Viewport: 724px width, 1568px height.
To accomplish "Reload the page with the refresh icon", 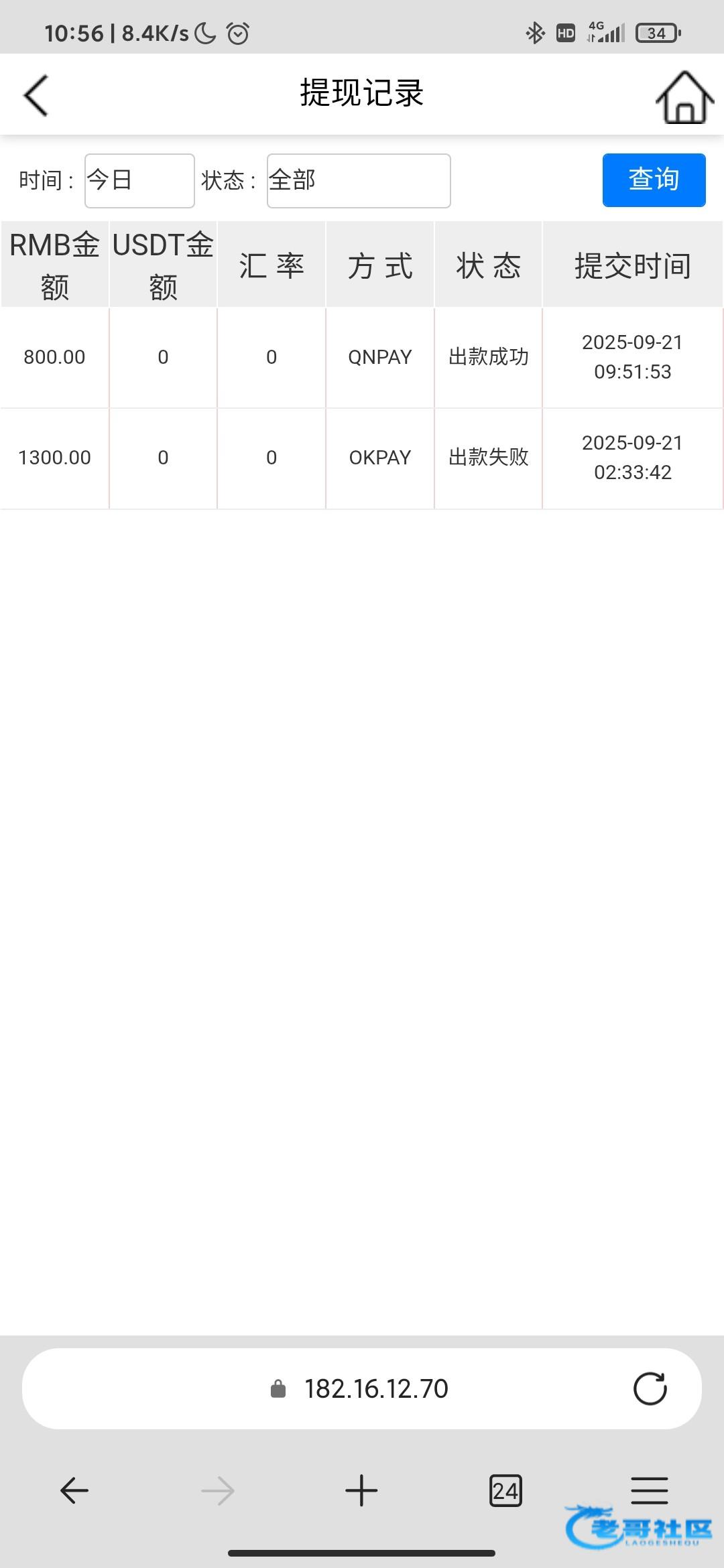I will (650, 1389).
